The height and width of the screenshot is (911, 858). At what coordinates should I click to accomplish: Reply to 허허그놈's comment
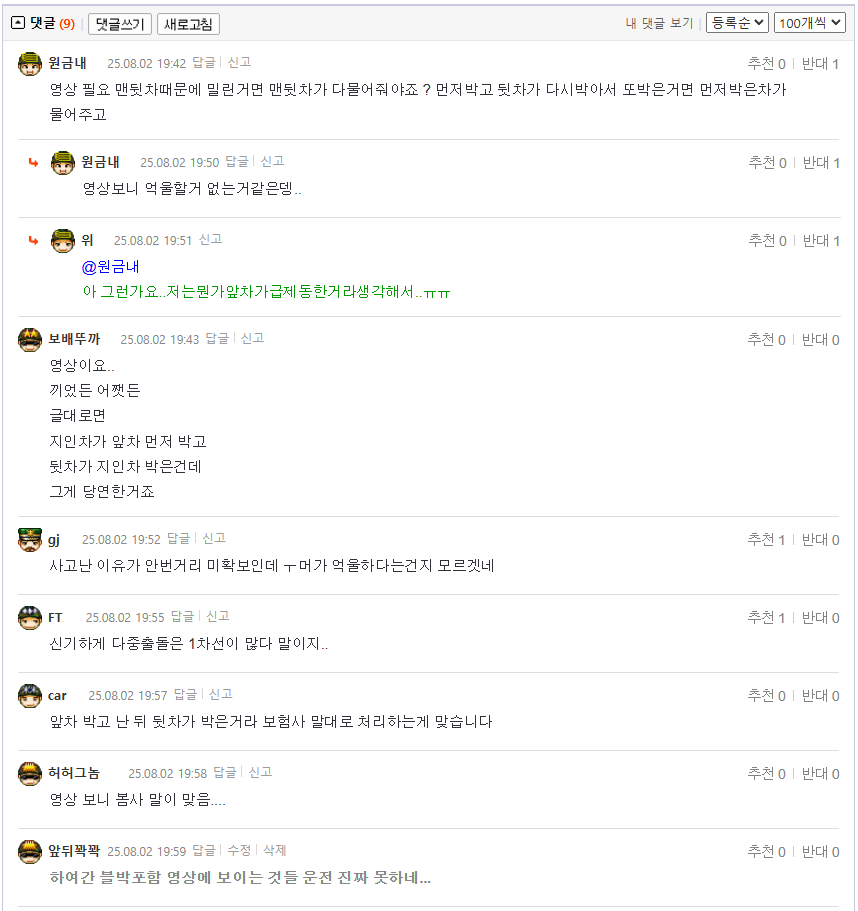(x=225, y=773)
